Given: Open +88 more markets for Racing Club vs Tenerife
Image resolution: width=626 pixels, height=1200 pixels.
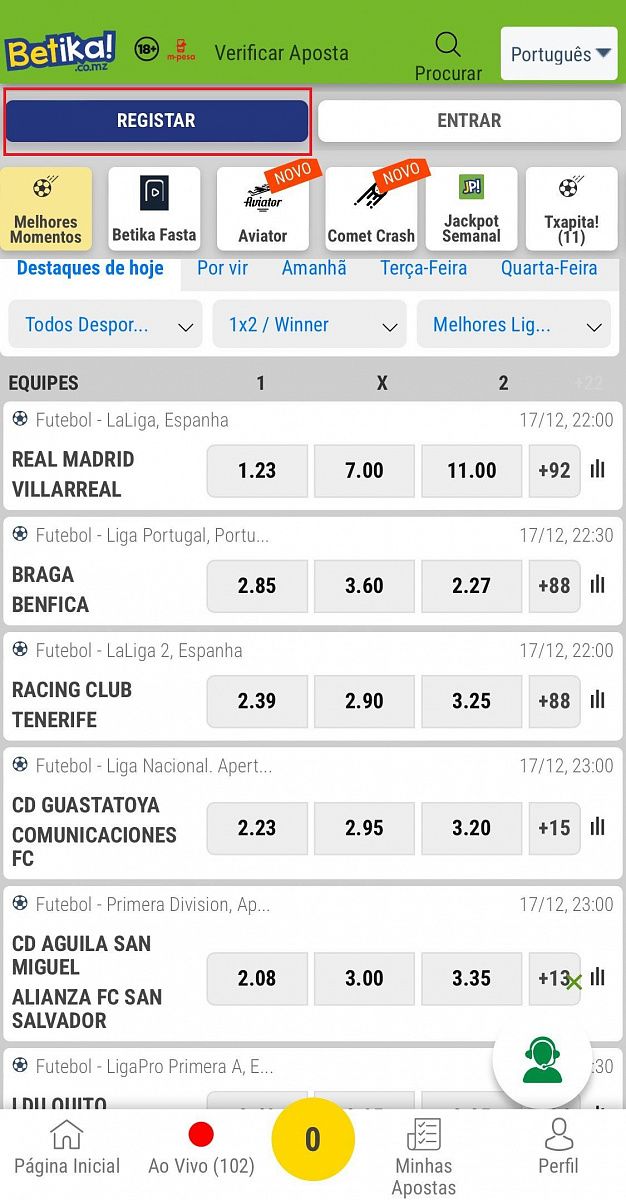Looking at the screenshot, I should pos(554,701).
